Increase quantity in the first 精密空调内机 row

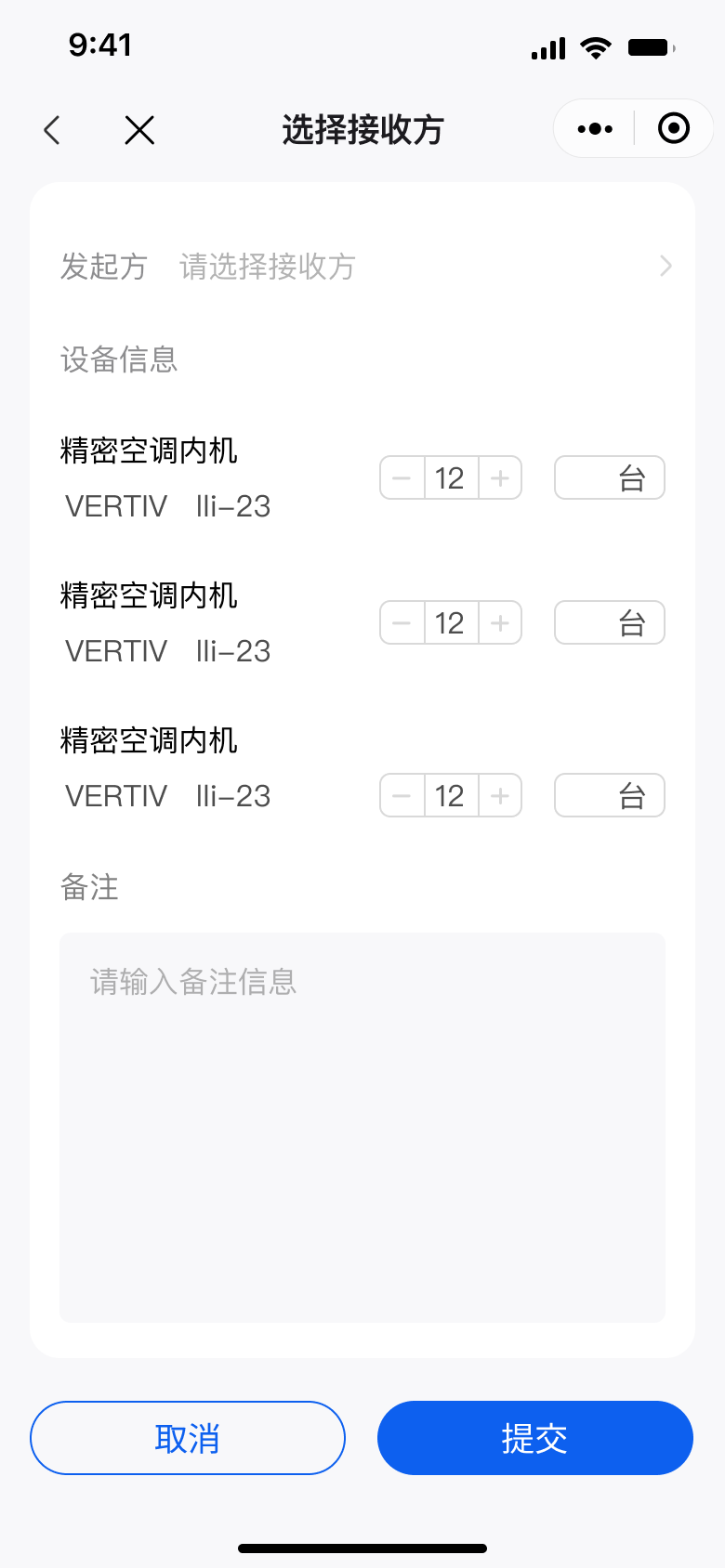500,477
